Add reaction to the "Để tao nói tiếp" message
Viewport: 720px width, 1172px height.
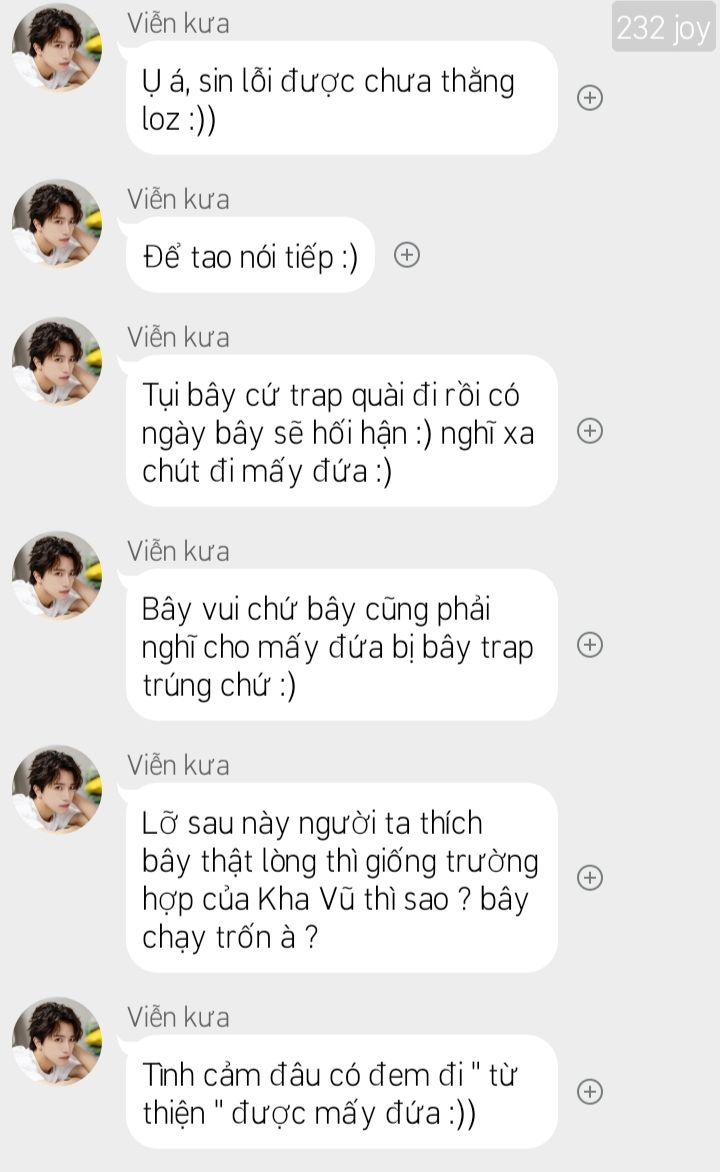pyautogui.click(x=407, y=255)
